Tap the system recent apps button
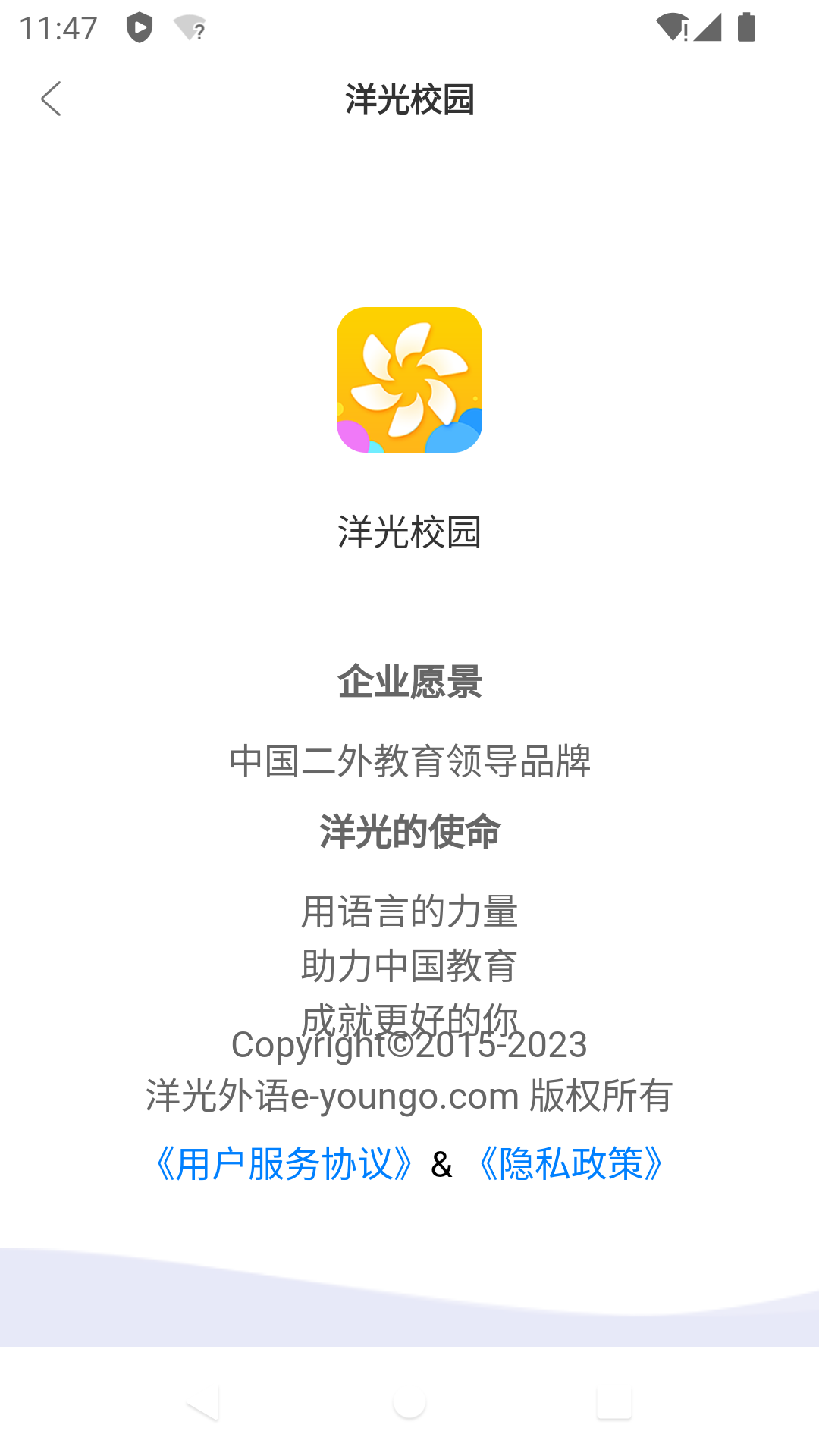 pyautogui.click(x=613, y=1403)
